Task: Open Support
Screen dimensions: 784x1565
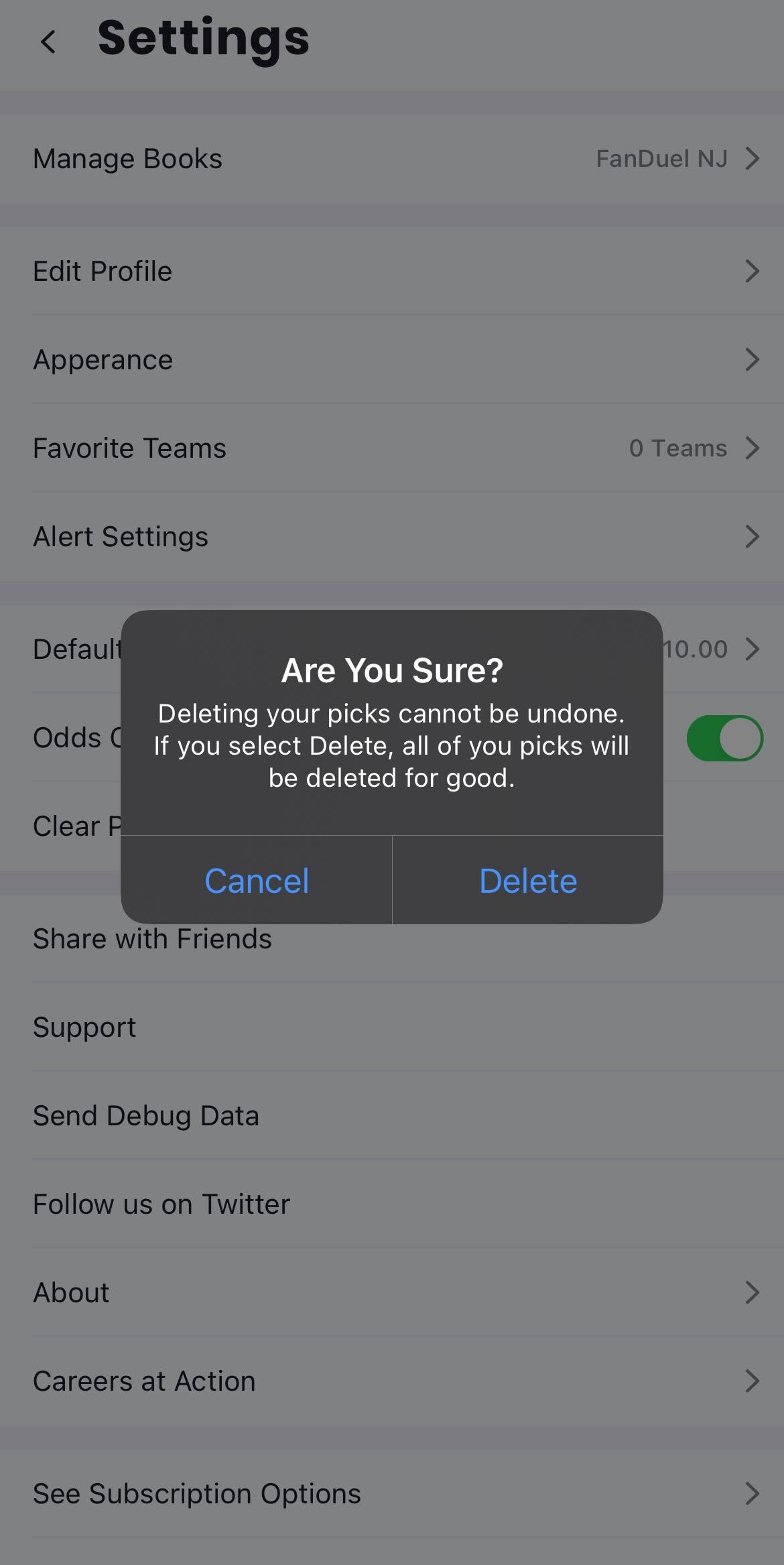Action: (392, 1027)
